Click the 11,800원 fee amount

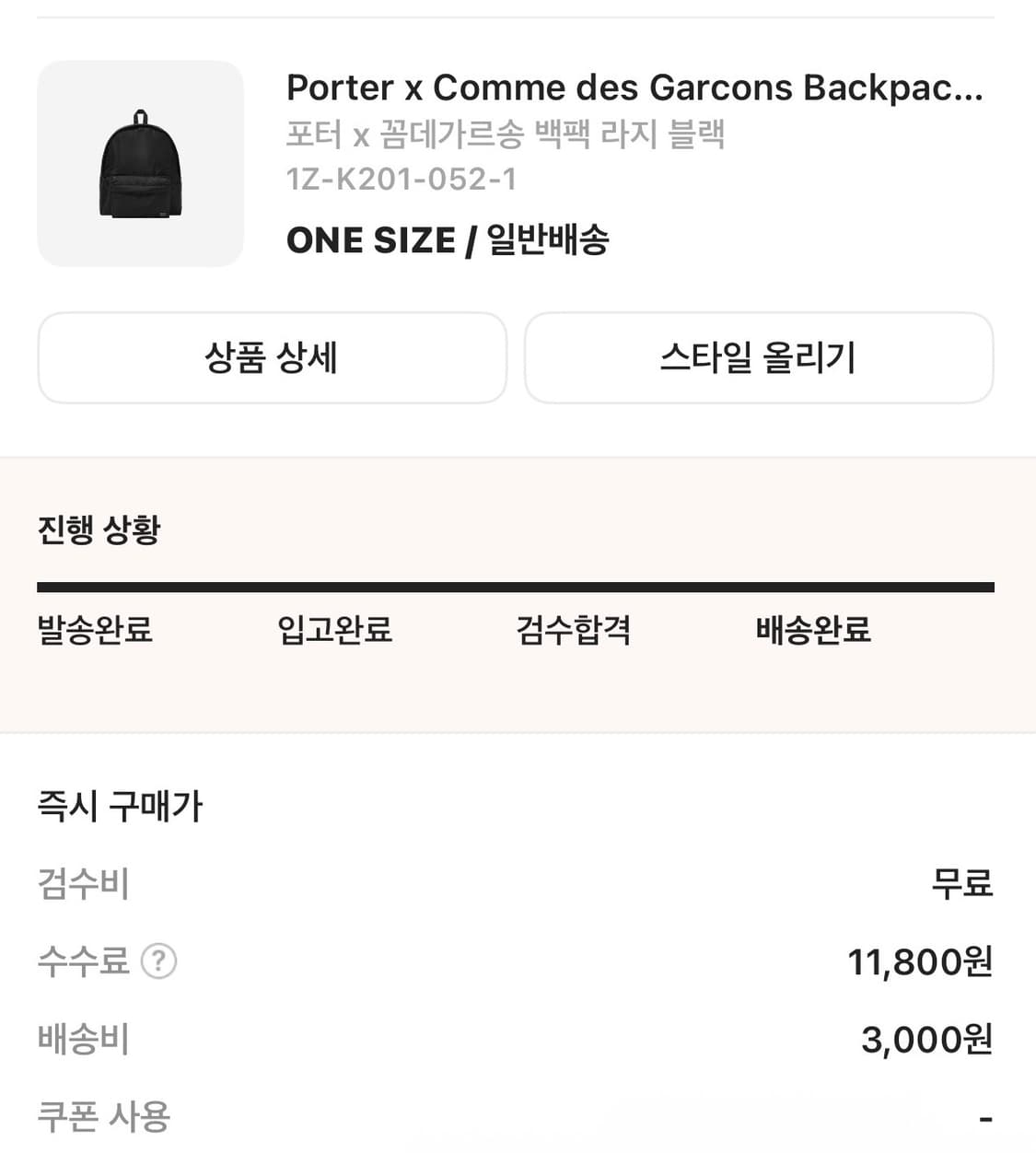tap(922, 962)
